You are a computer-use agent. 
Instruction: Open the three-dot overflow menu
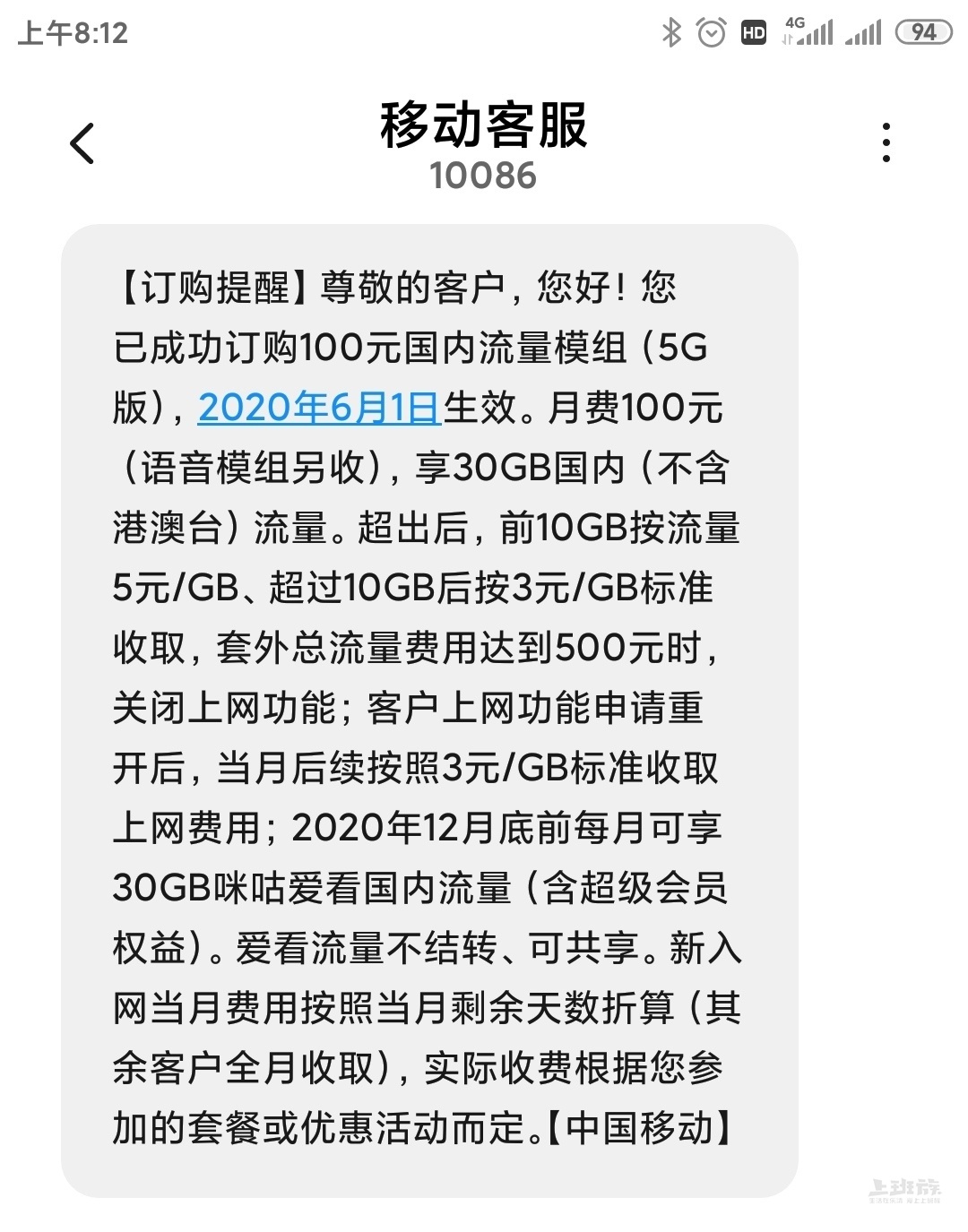(886, 143)
